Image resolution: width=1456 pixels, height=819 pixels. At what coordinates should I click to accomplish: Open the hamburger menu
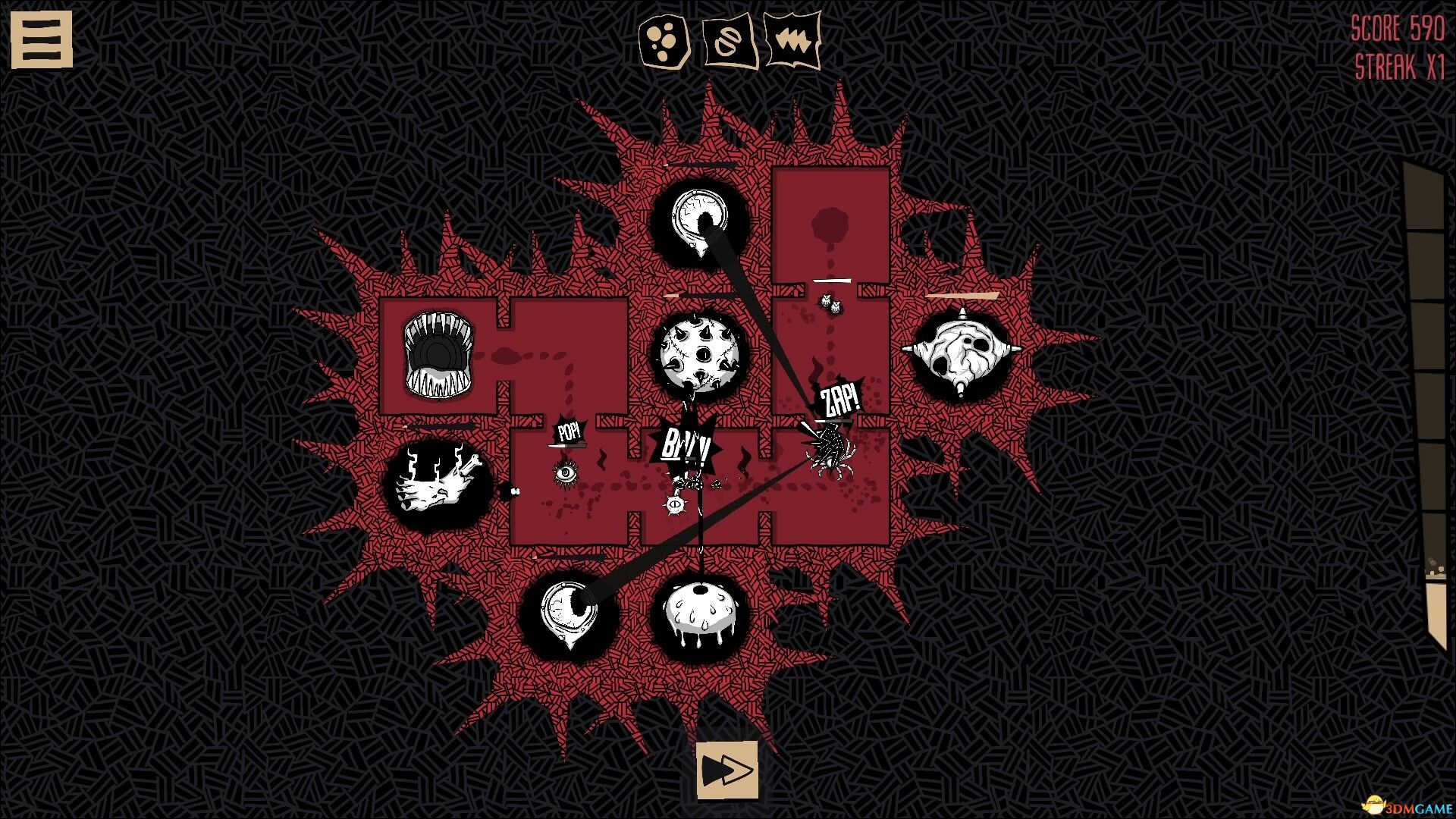pyautogui.click(x=42, y=39)
